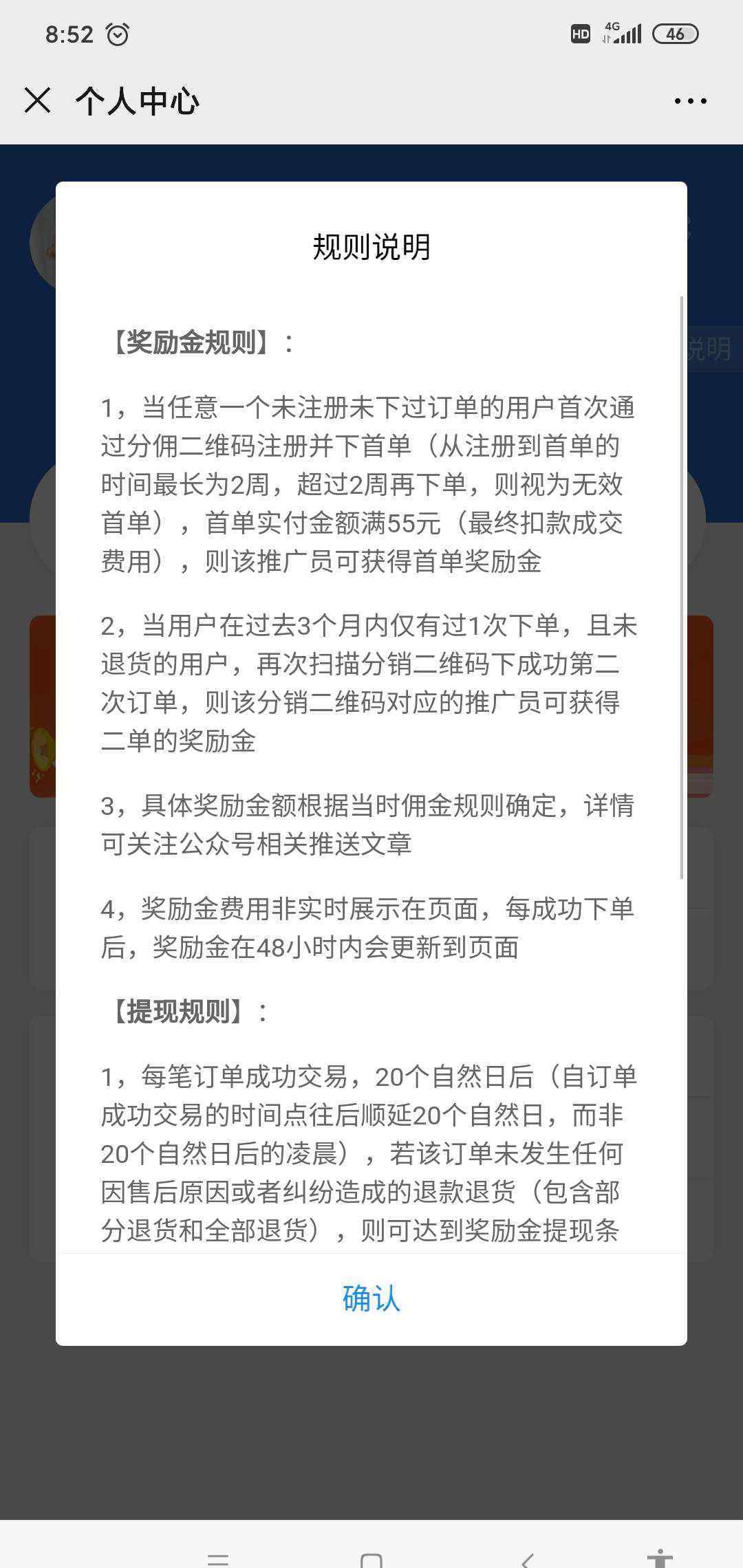Open the three-dot overflow menu
The height and width of the screenshot is (1568, 743).
690,101
